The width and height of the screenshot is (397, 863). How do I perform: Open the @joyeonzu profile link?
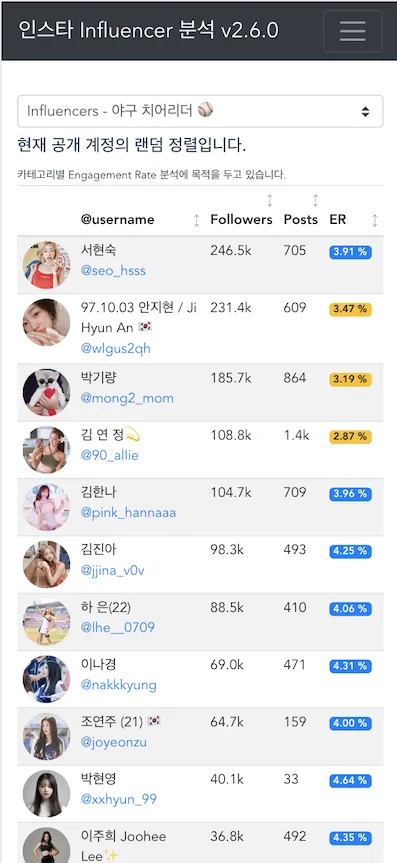114,742
